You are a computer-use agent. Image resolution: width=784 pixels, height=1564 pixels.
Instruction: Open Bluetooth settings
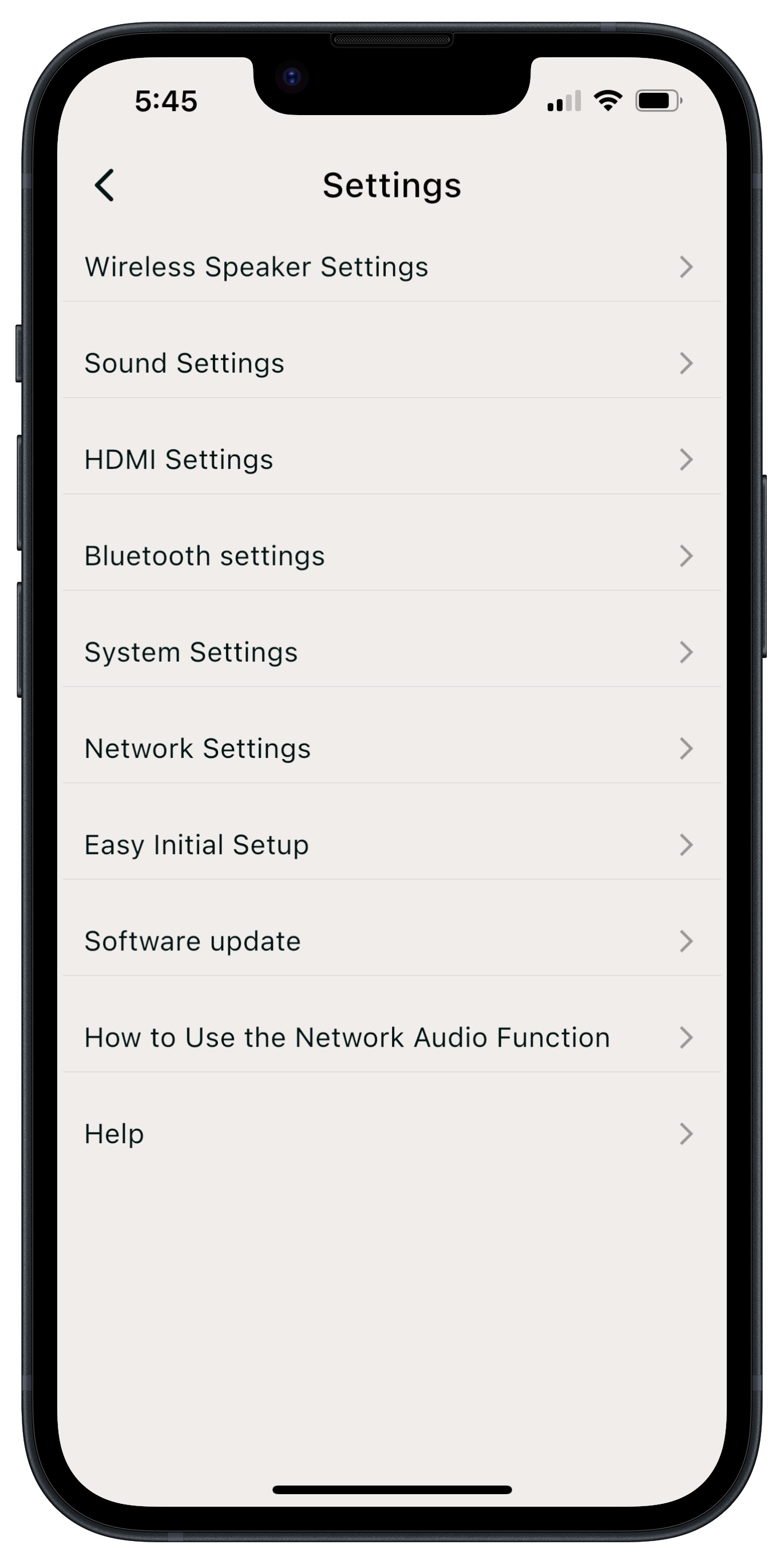(x=392, y=556)
